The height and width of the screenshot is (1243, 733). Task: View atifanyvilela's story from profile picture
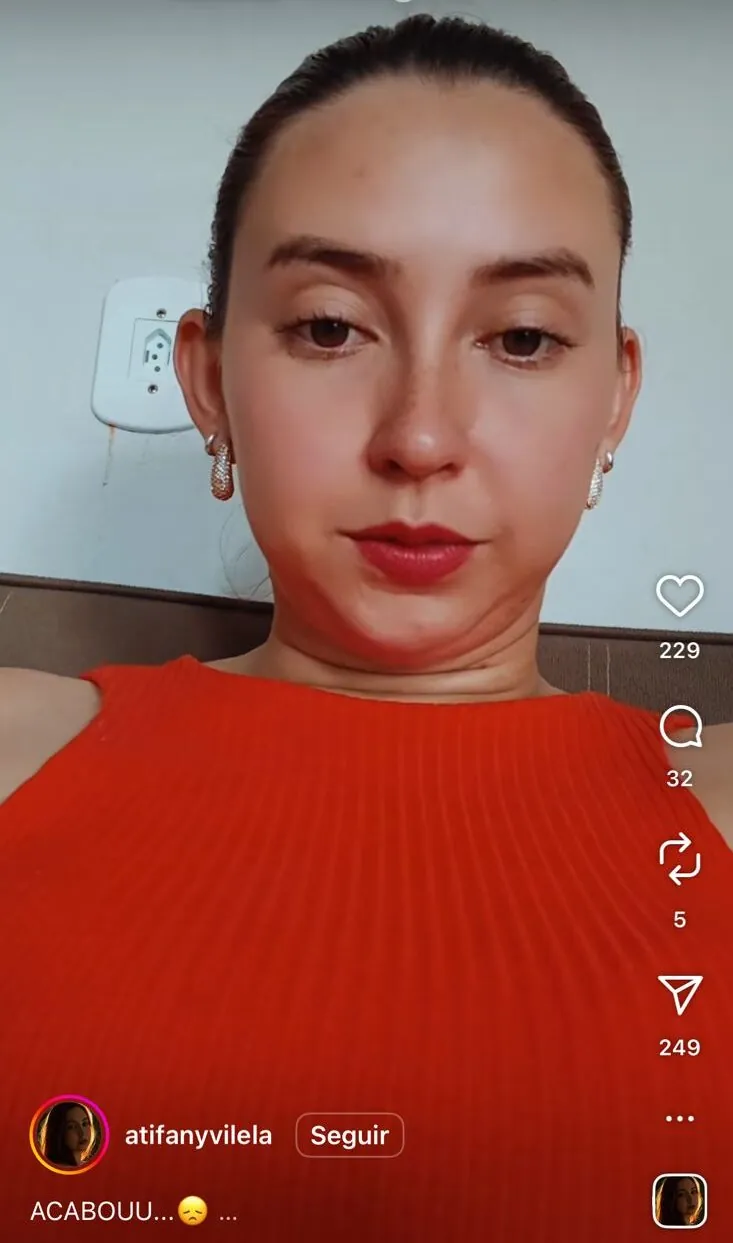[x=69, y=1135]
